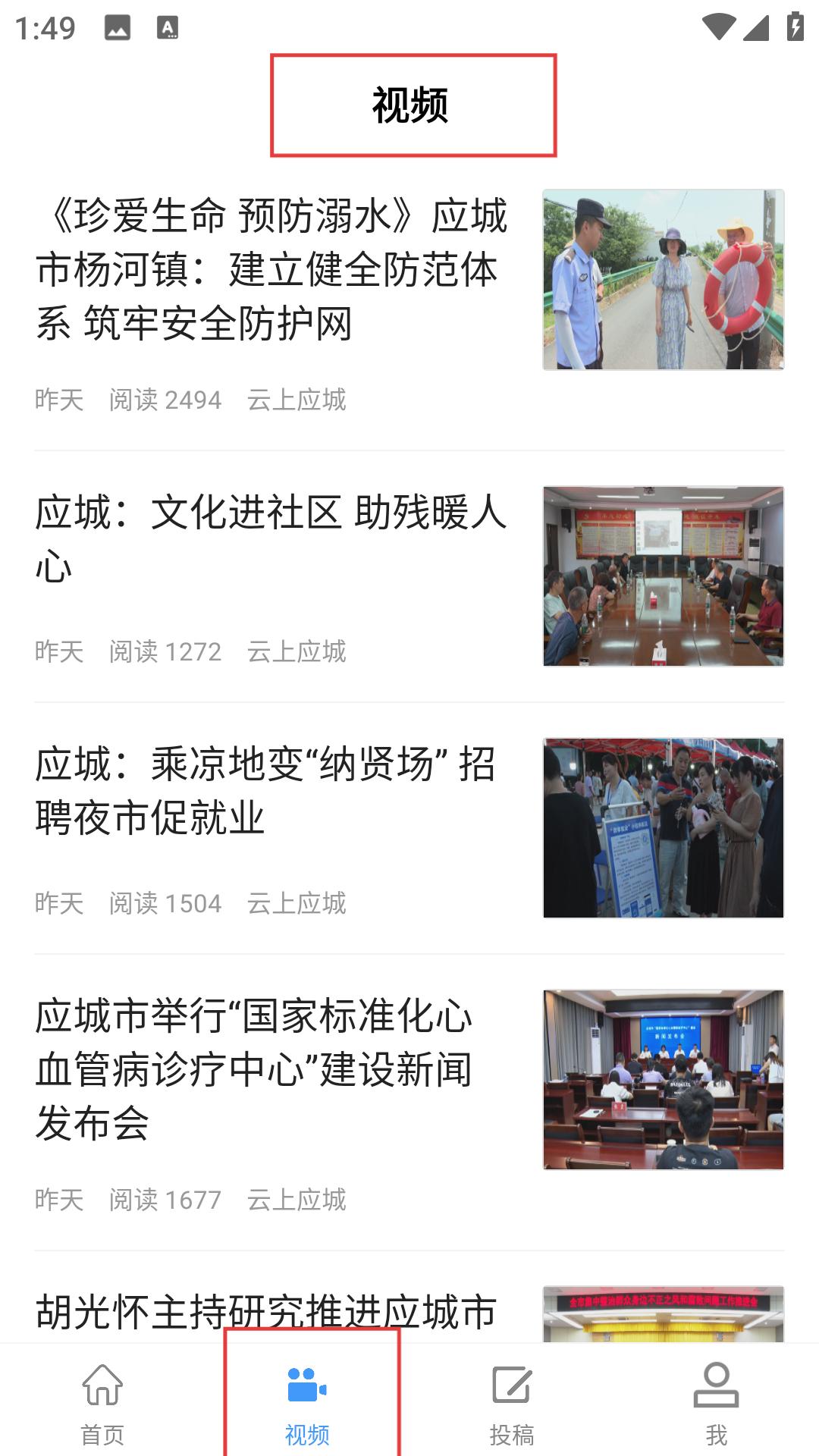Open the 胡光怀主持研究推进应城市 article
The image size is (819, 1456).
click(265, 1312)
